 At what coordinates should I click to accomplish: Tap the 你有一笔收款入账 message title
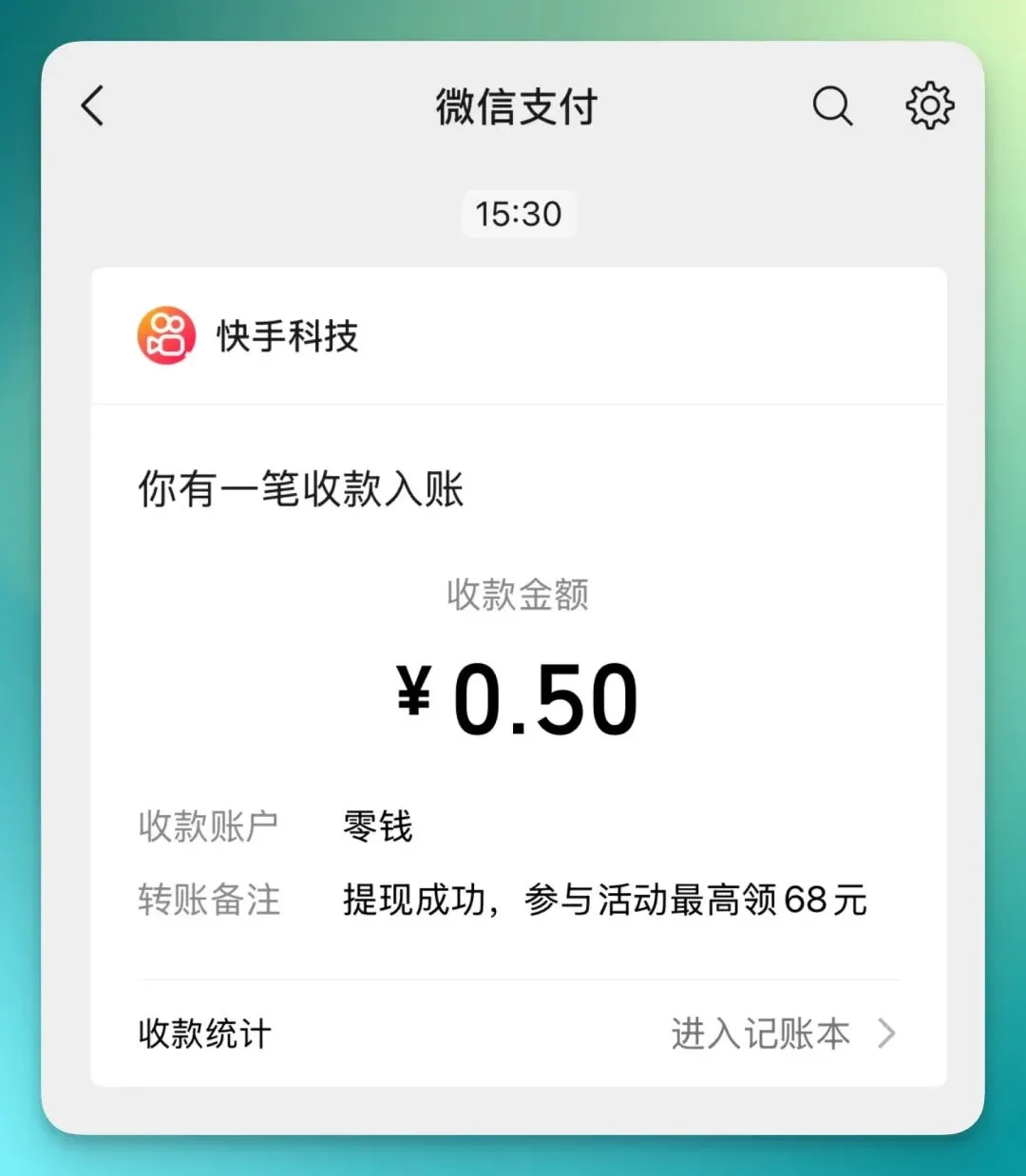pyautogui.click(x=302, y=487)
